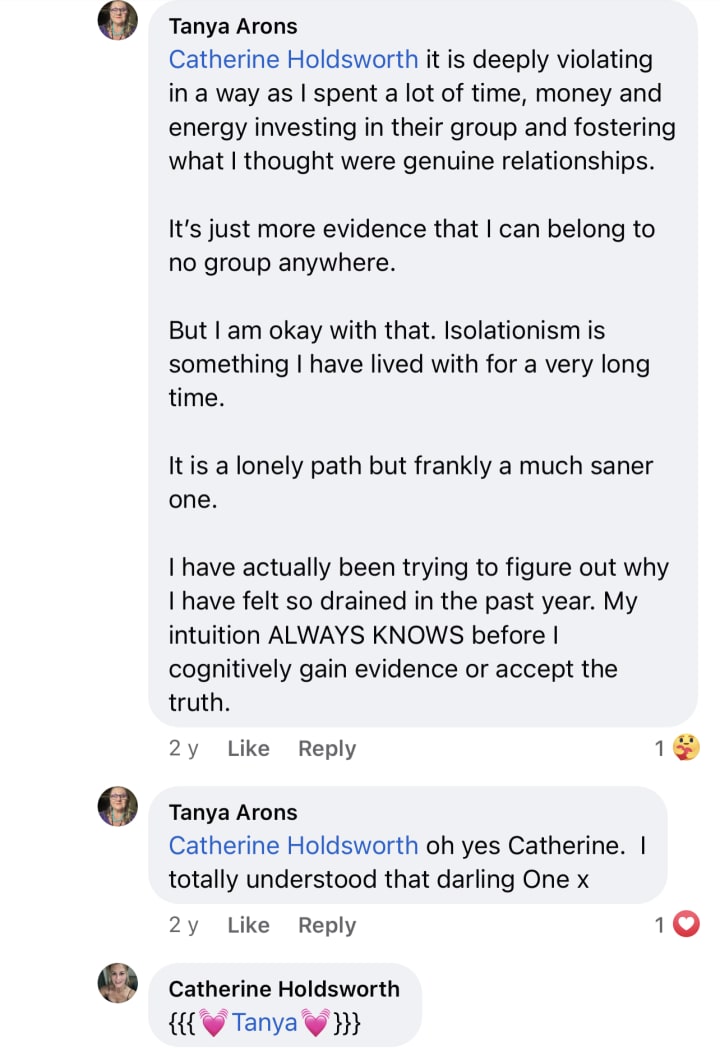Open Catherine Holdsworth's profile from her comment name
This screenshot has height=1051, width=720.
284,989
